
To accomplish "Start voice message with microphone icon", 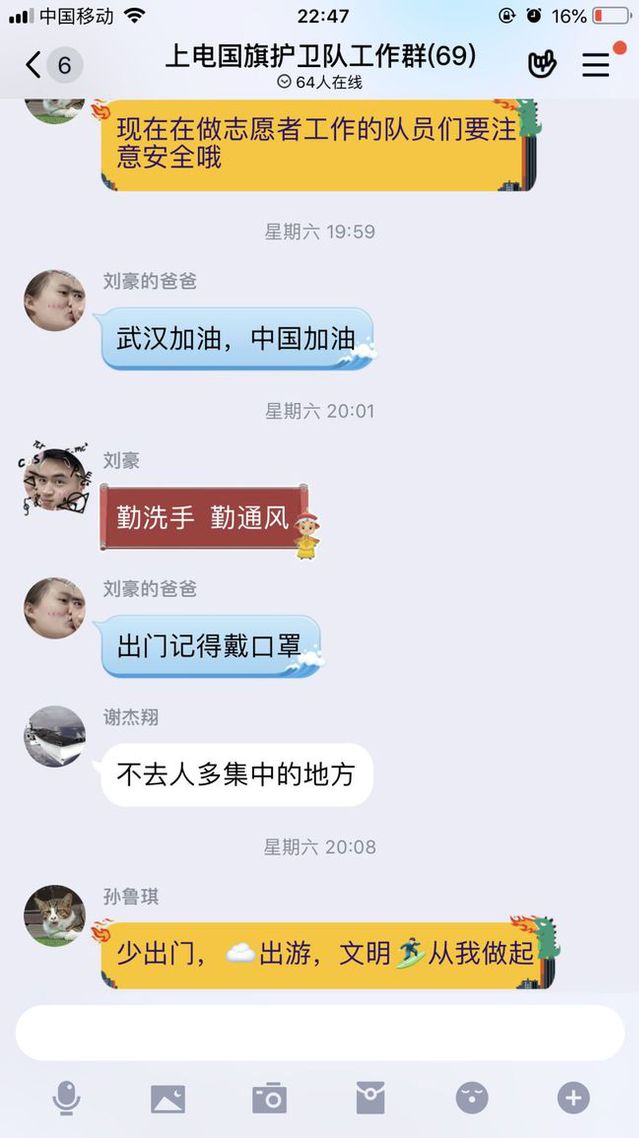I will [66, 1098].
